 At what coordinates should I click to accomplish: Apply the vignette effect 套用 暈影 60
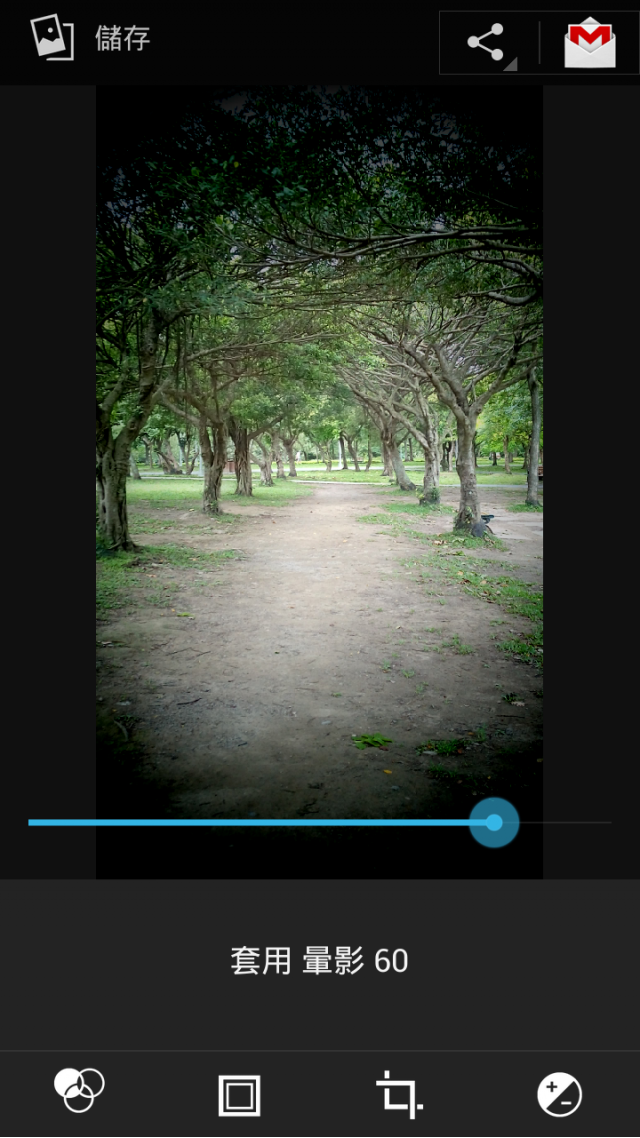pyautogui.click(x=319, y=962)
